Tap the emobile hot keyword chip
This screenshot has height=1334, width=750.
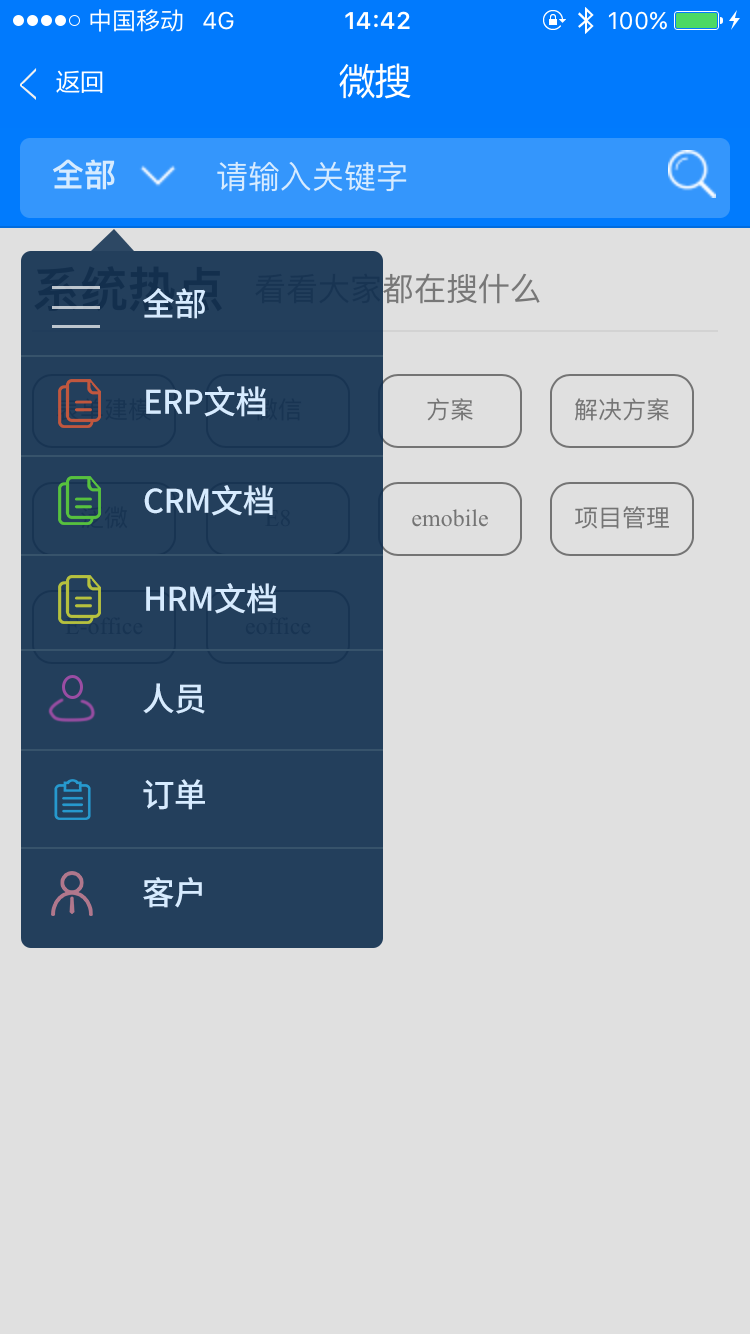click(x=450, y=519)
